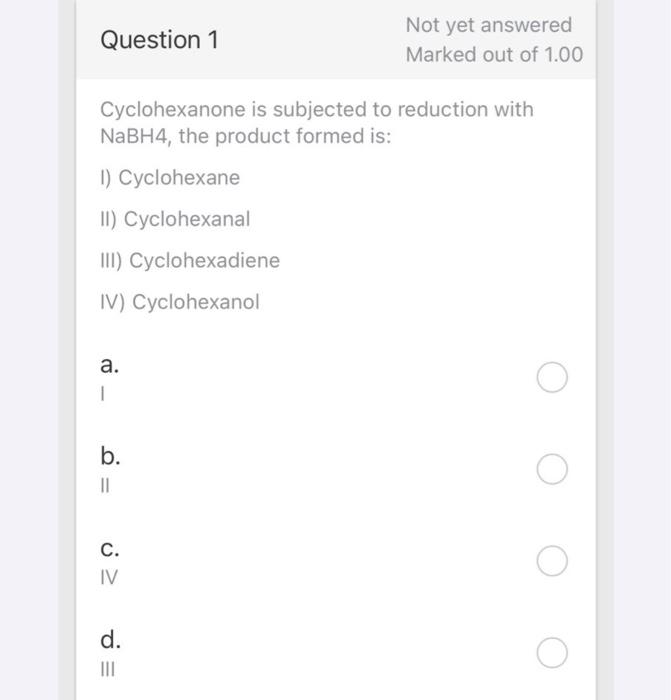This screenshot has width=671, height=700.
Task: Select radio button for option a (I)
Action: click(x=552, y=378)
